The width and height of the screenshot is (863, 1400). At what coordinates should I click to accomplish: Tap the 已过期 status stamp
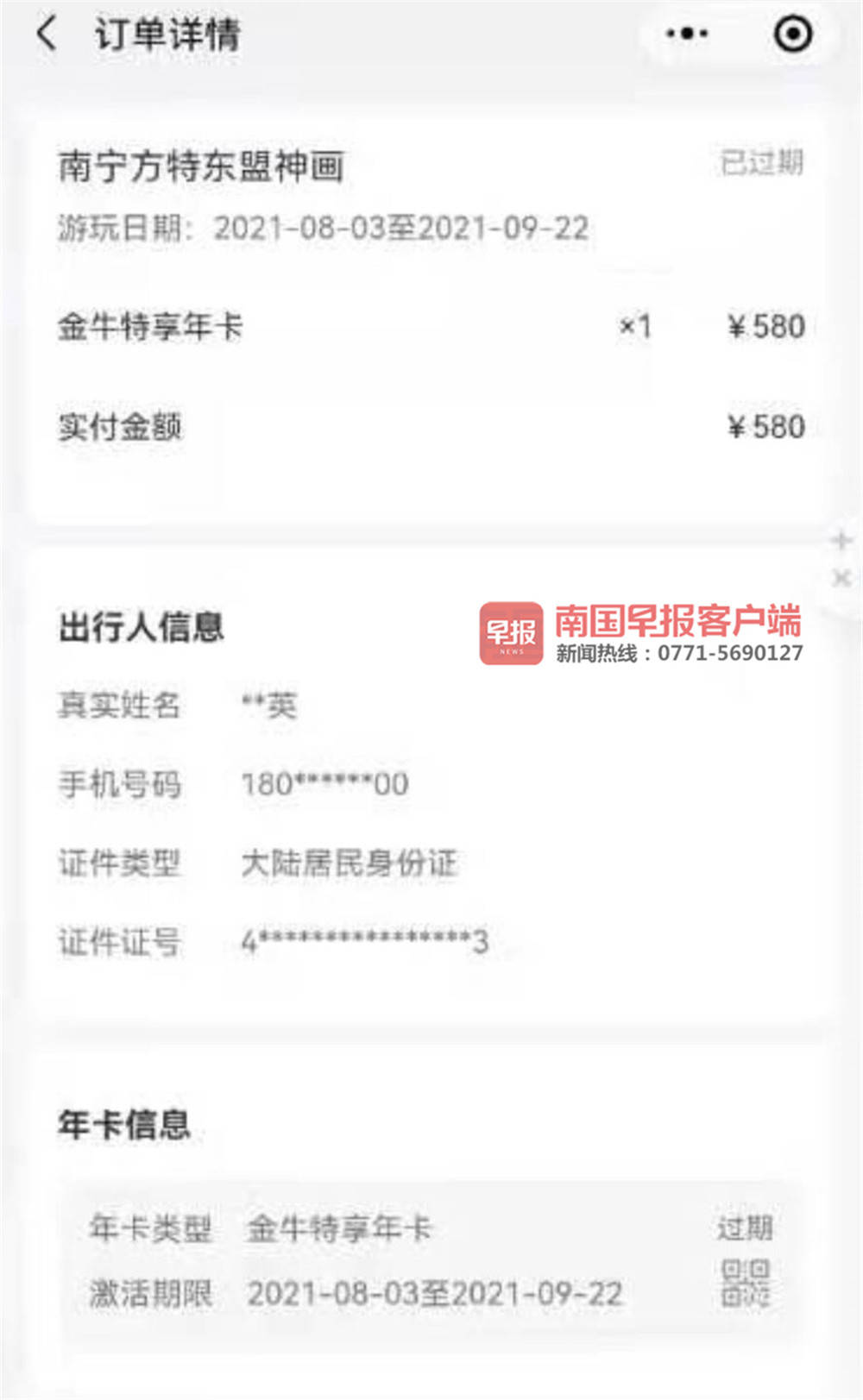point(759,160)
